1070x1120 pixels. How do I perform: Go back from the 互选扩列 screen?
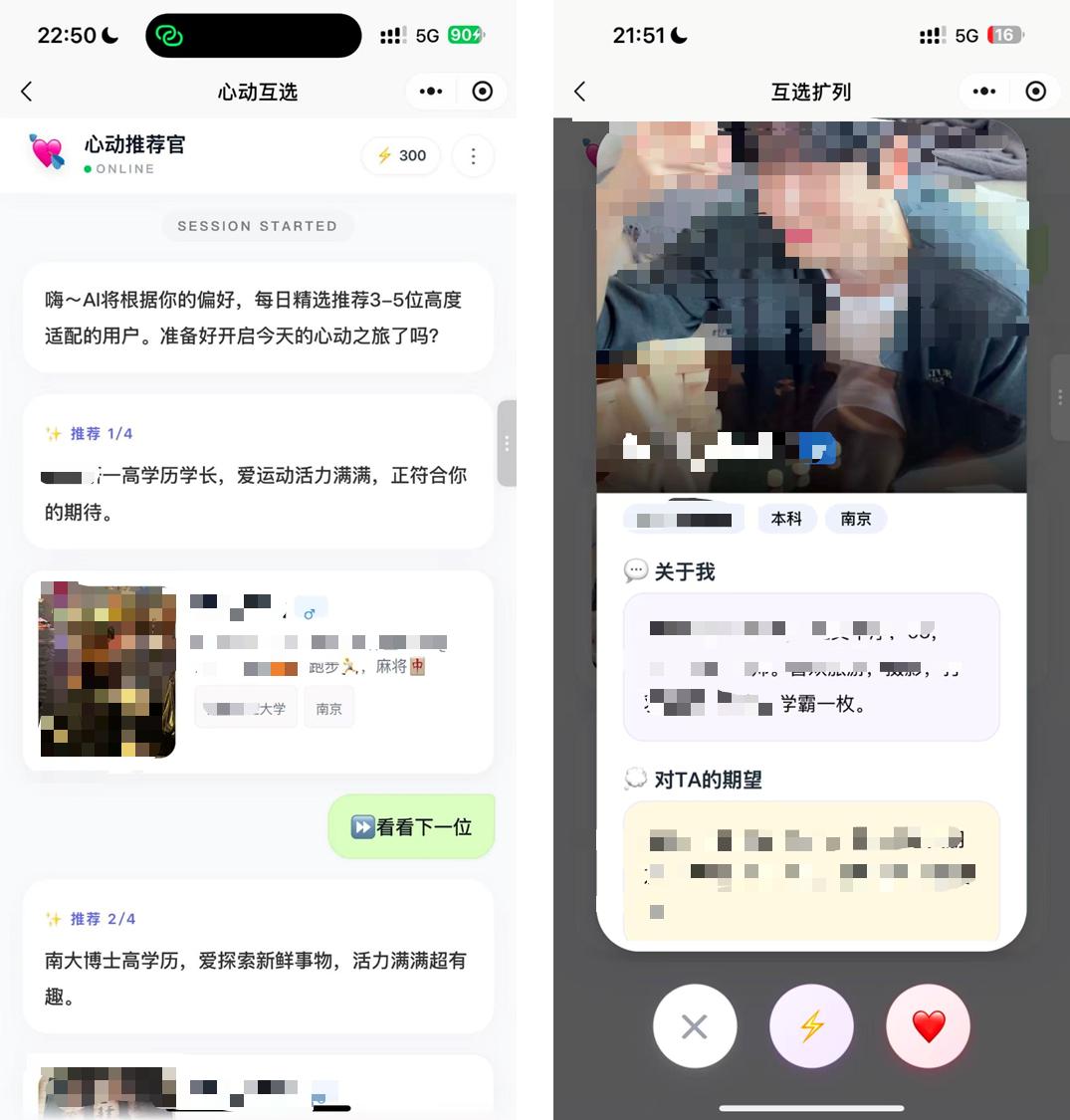pos(580,92)
